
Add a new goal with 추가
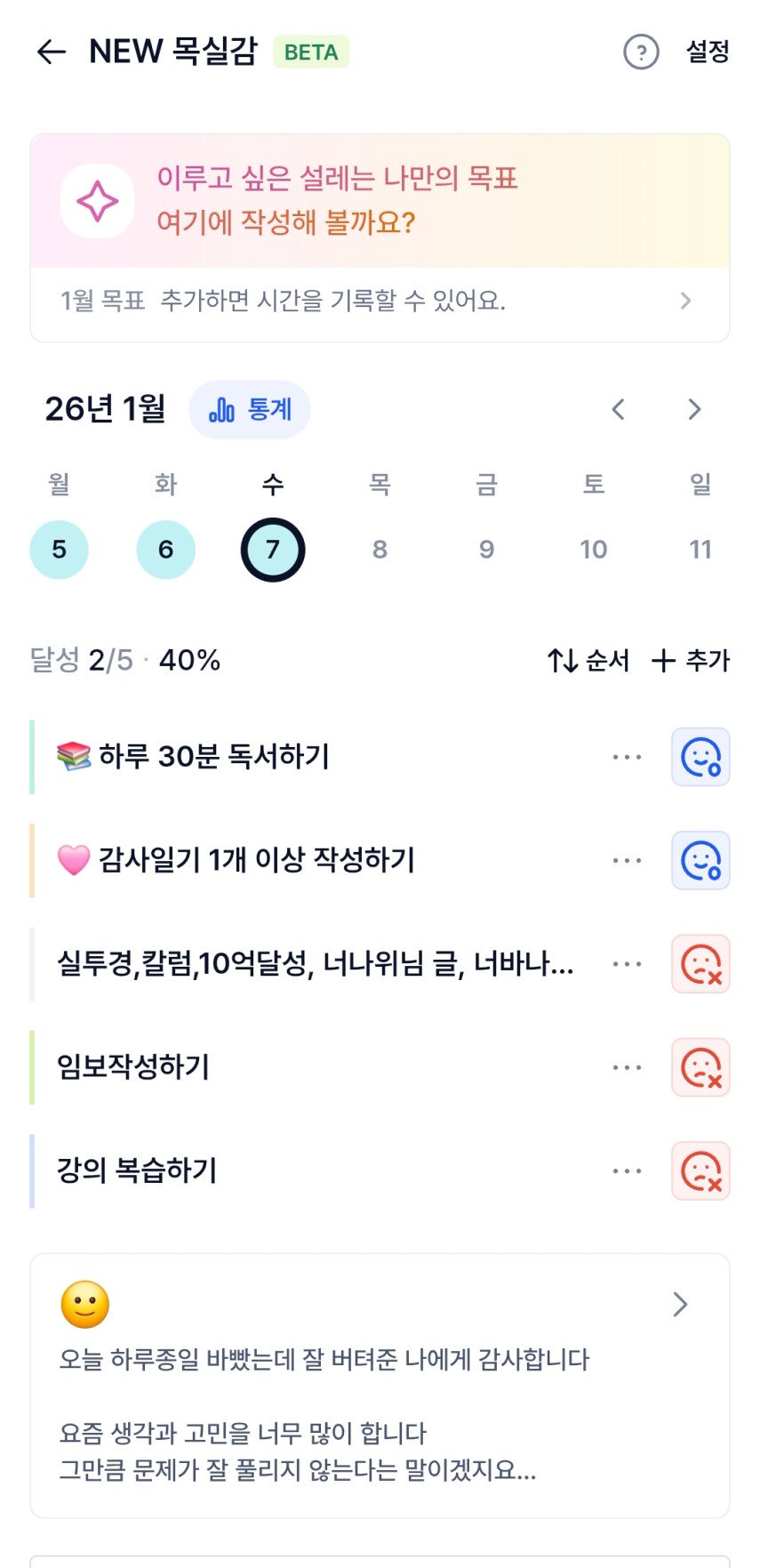pyautogui.click(x=691, y=661)
